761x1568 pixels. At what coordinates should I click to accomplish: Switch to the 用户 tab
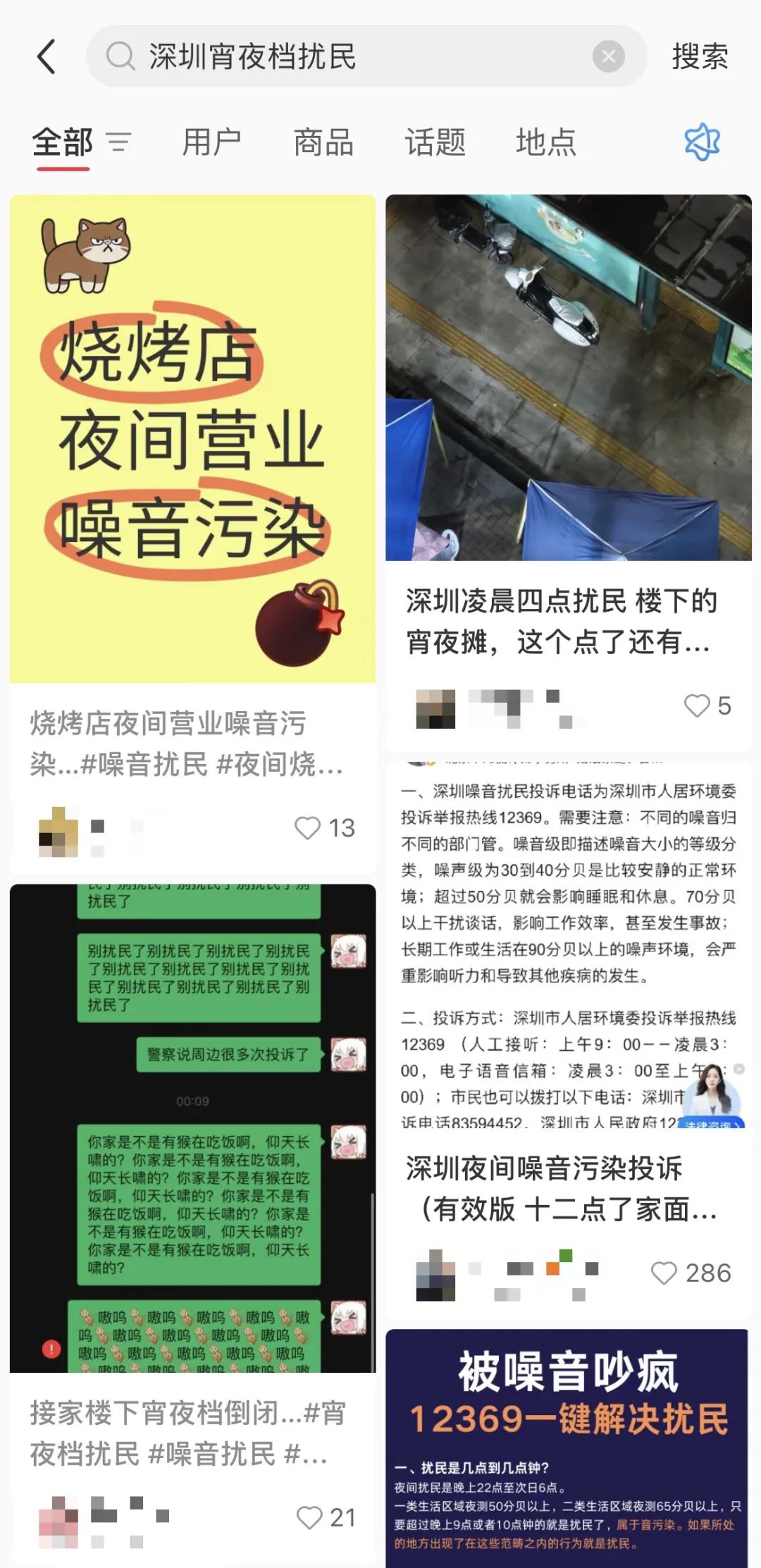[x=211, y=143]
